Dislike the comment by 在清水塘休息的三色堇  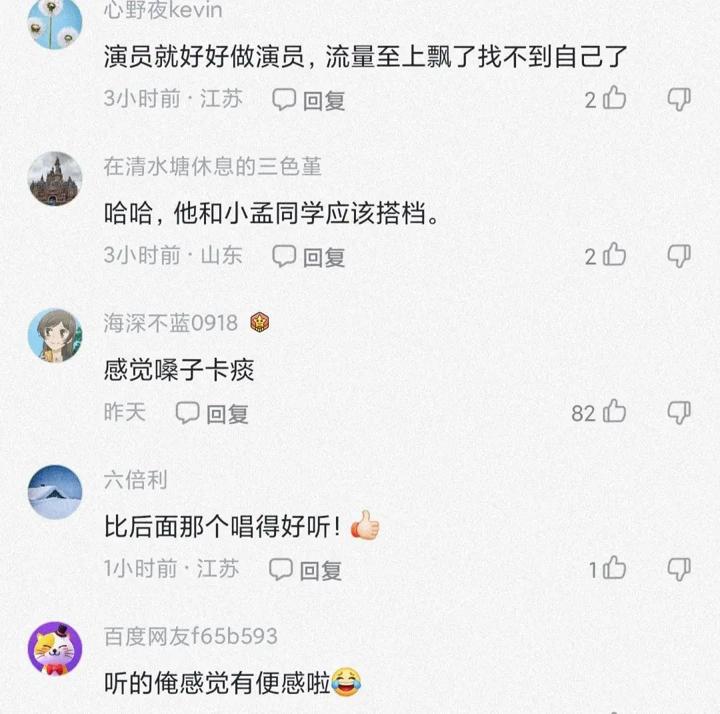coord(679,256)
